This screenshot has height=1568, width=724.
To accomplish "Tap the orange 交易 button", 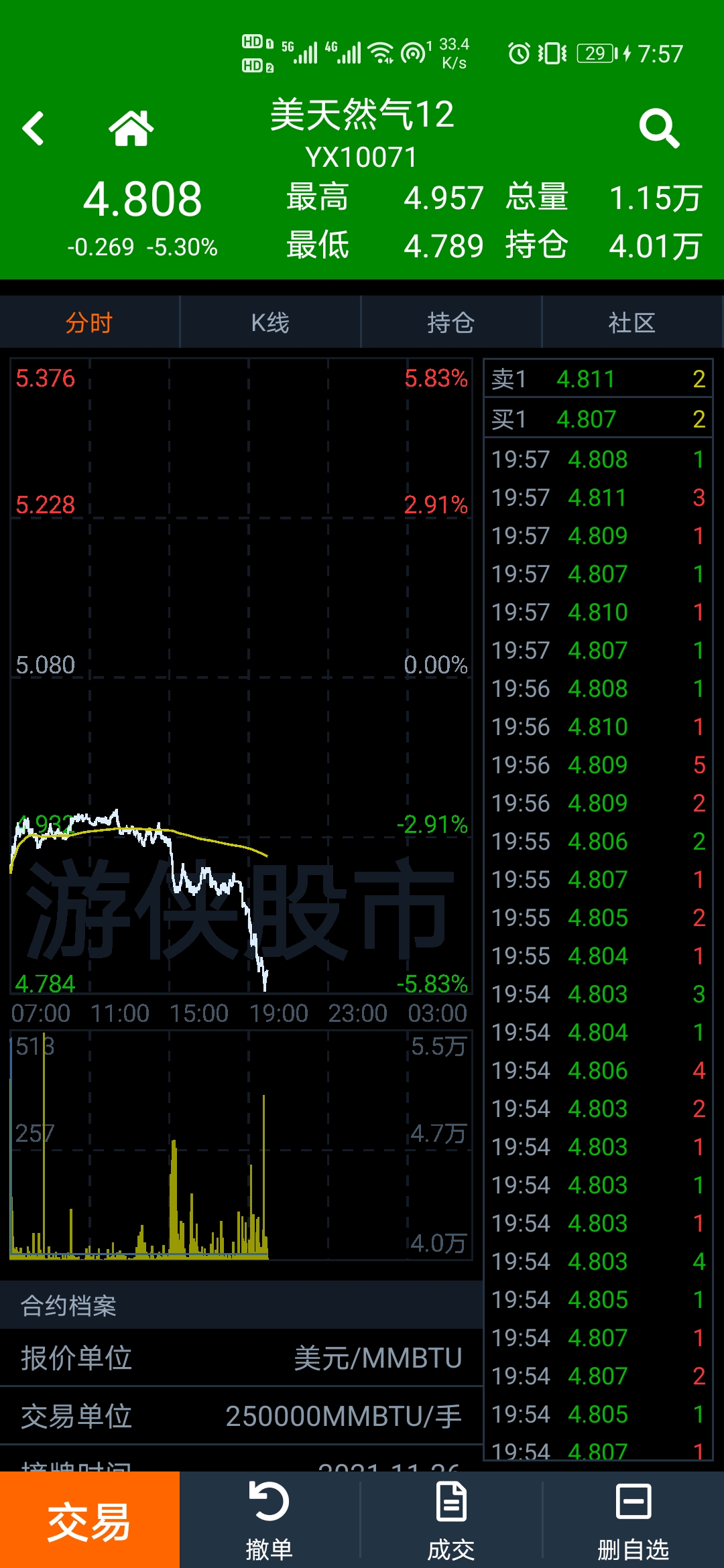I will 90,1520.
